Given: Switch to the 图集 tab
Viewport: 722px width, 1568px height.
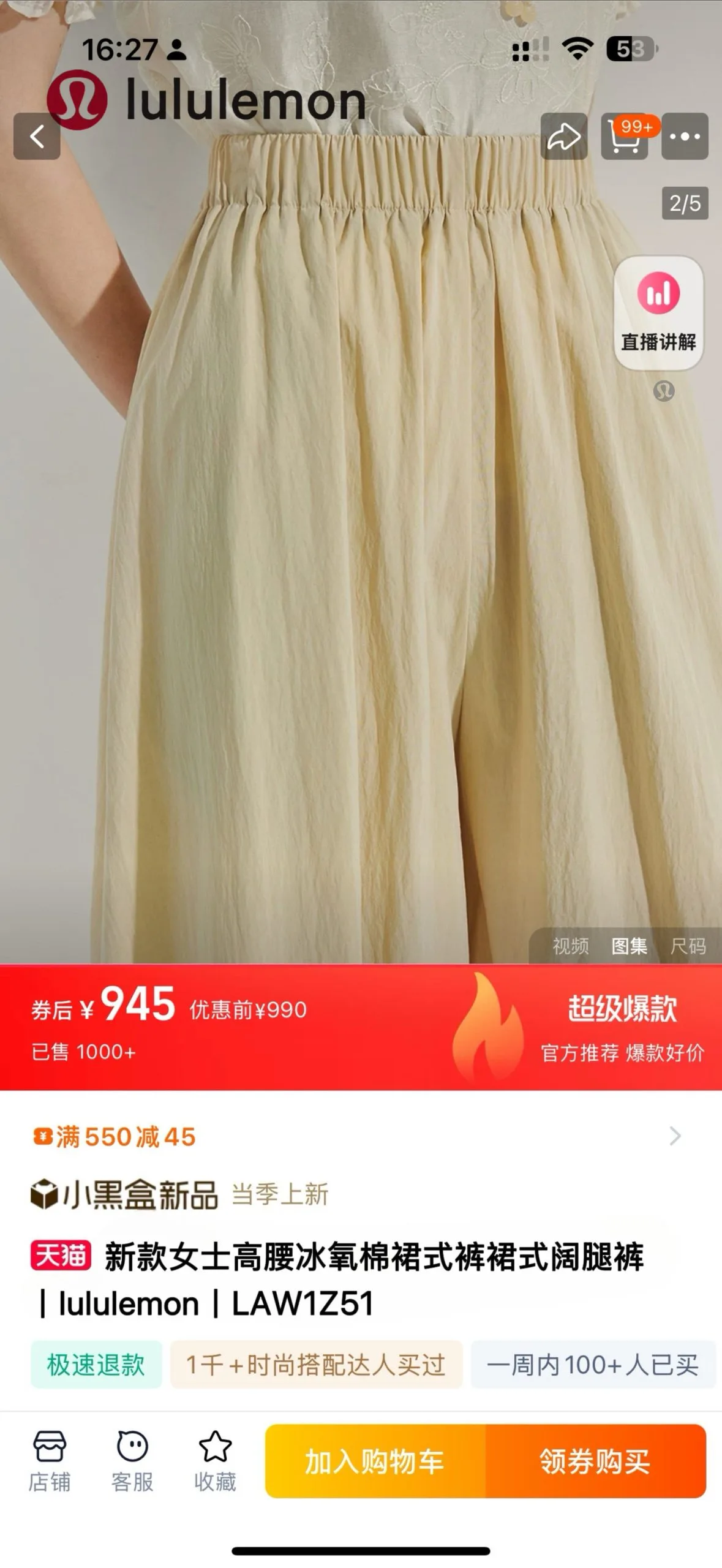Looking at the screenshot, I should (x=629, y=946).
